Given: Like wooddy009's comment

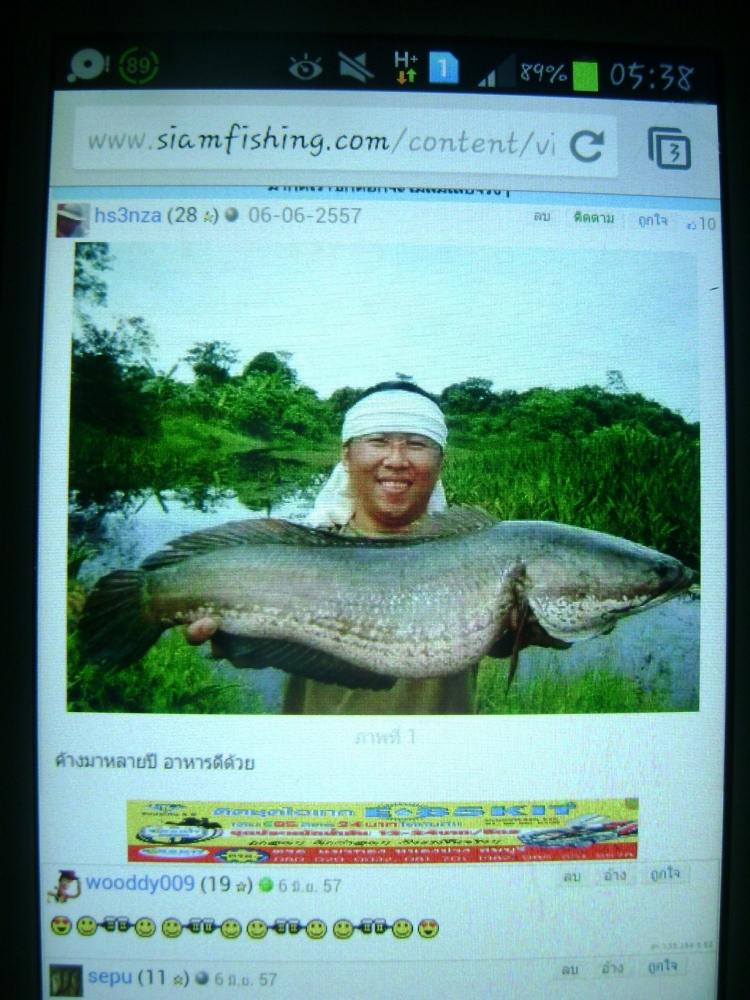Looking at the screenshot, I should pos(664,875).
